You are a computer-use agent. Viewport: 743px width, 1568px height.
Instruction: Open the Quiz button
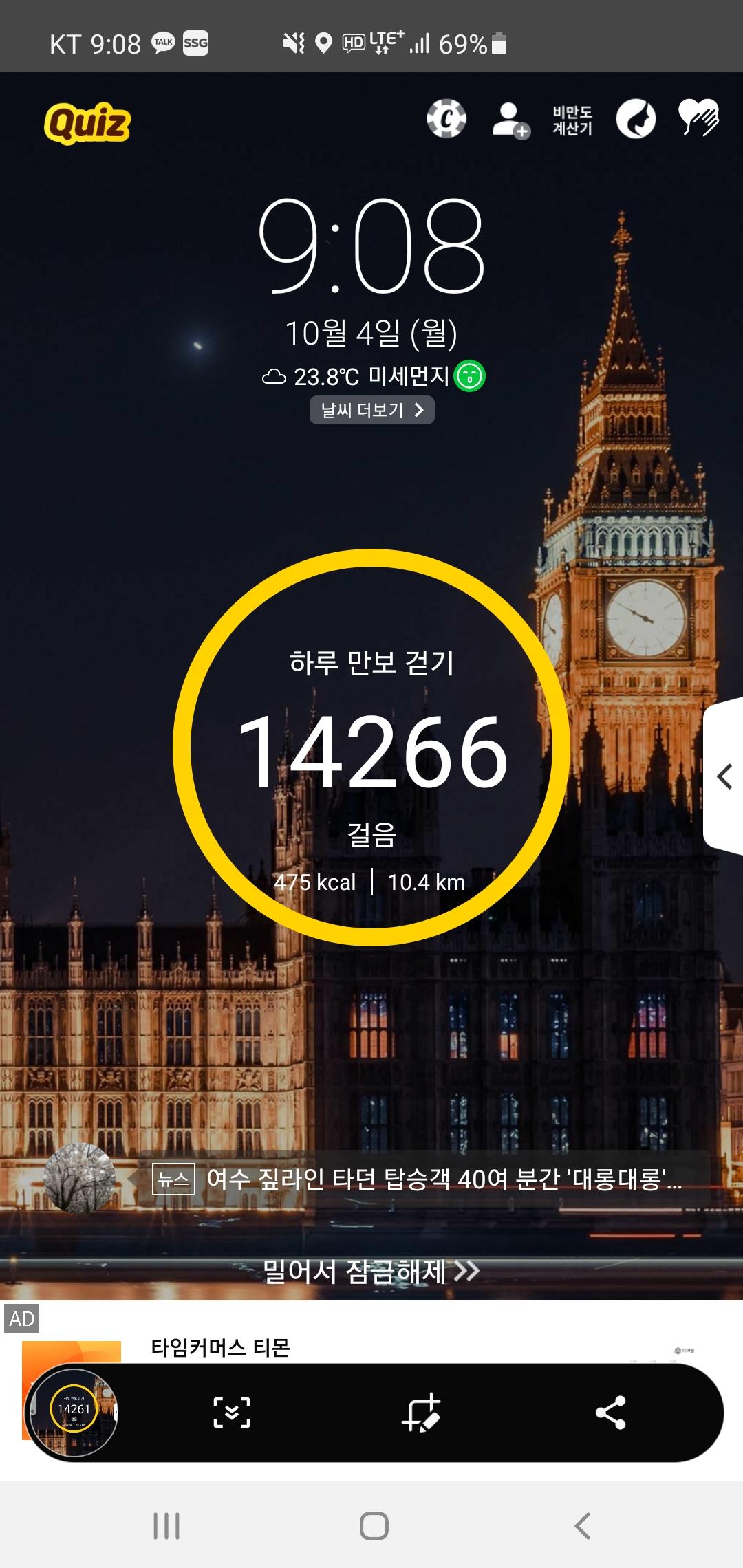[87, 123]
